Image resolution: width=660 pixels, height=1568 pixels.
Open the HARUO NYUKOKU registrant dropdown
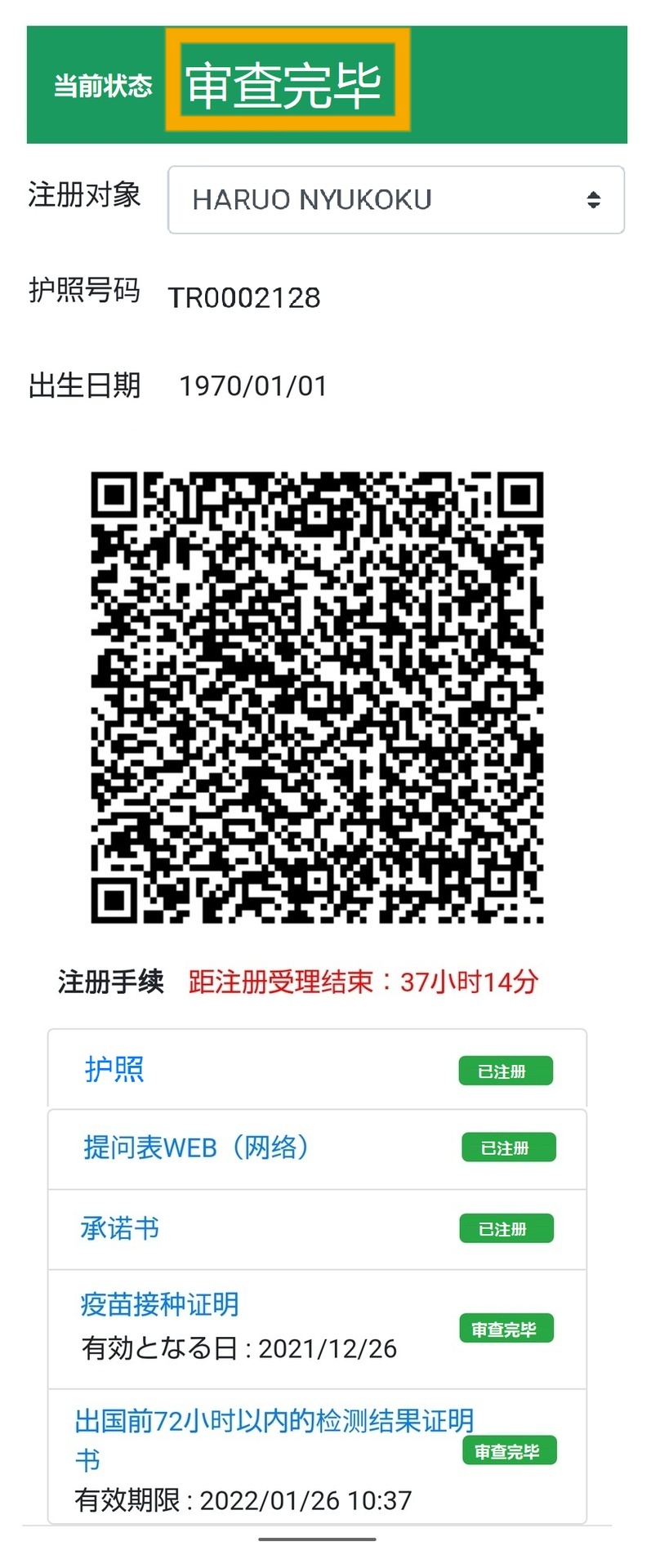tap(395, 200)
